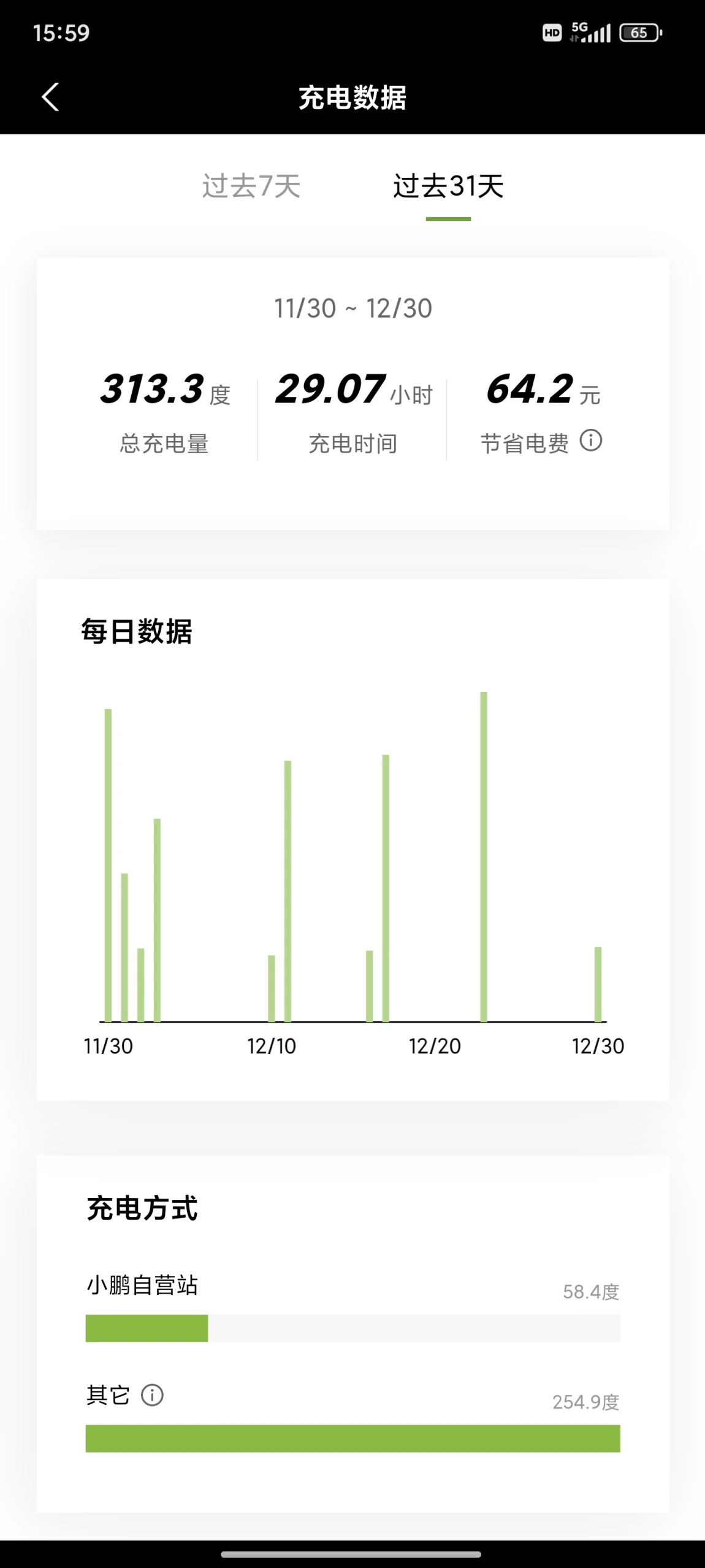Switch to the 过去7天 tab
Viewport: 705px width, 1568px height.
pyautogui.click(x=251, y=186)
